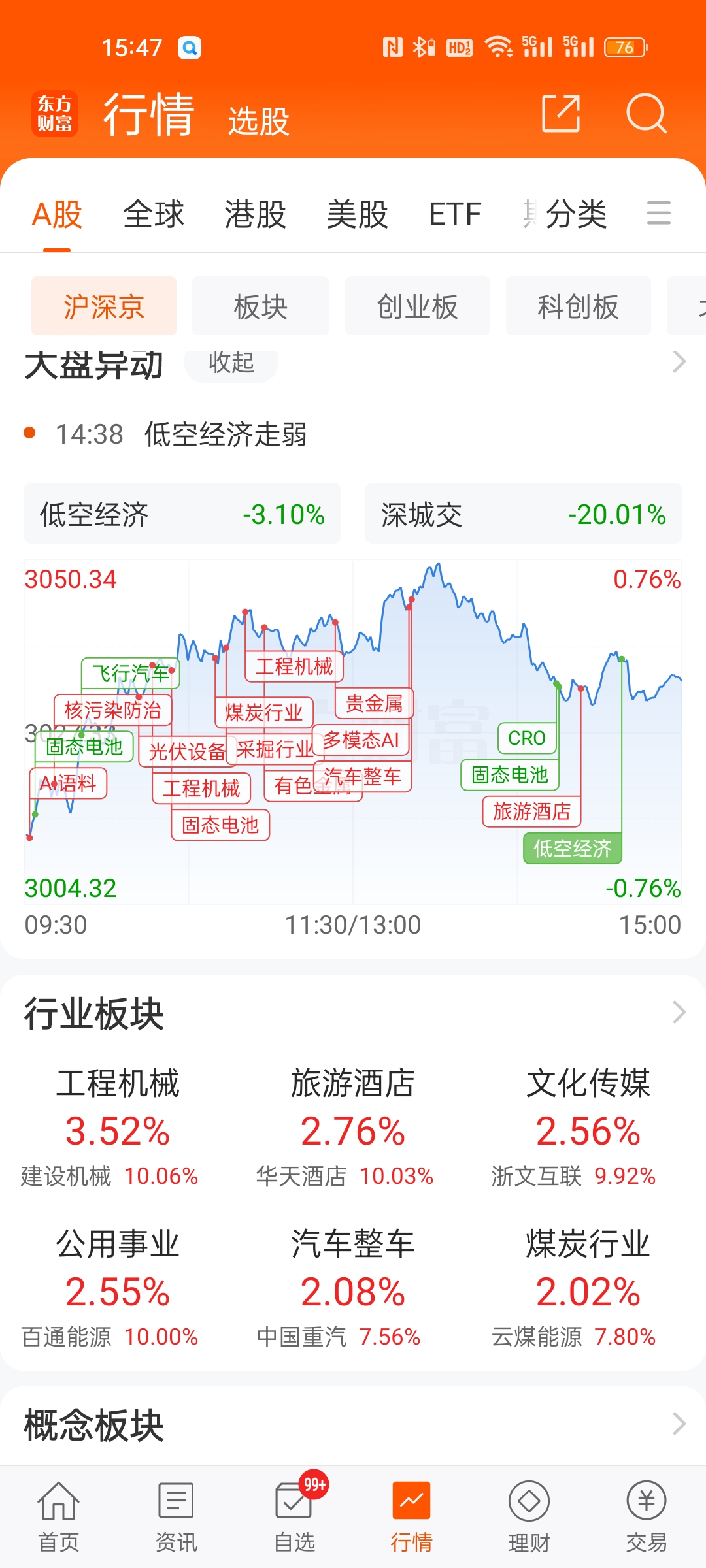The image size is (706, 1568).
Task: Collapse the 大盘异动 panel via 收起
Action: coord(231,365)
